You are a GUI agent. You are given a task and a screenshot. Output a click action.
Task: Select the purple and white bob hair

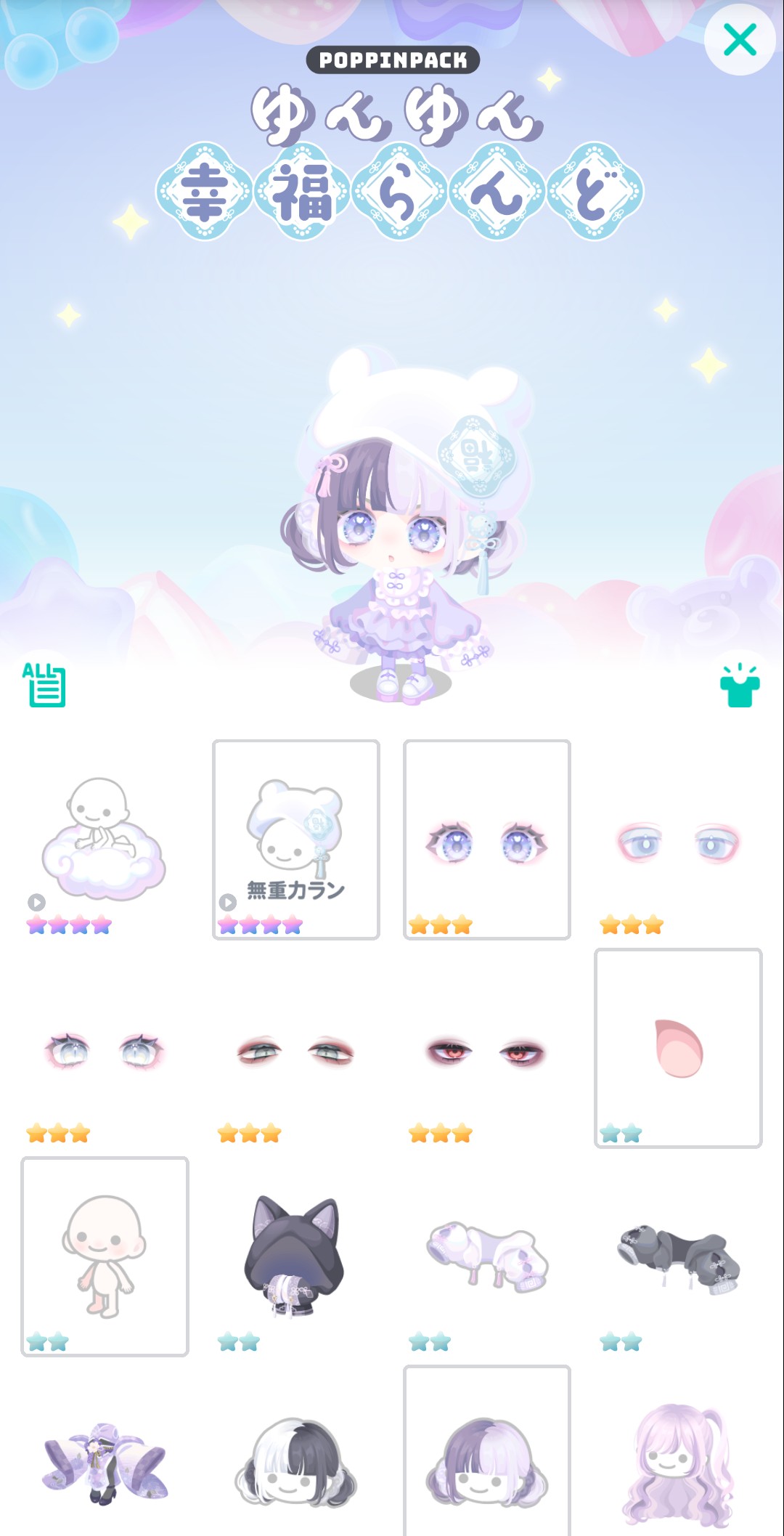coord(486,1460)
